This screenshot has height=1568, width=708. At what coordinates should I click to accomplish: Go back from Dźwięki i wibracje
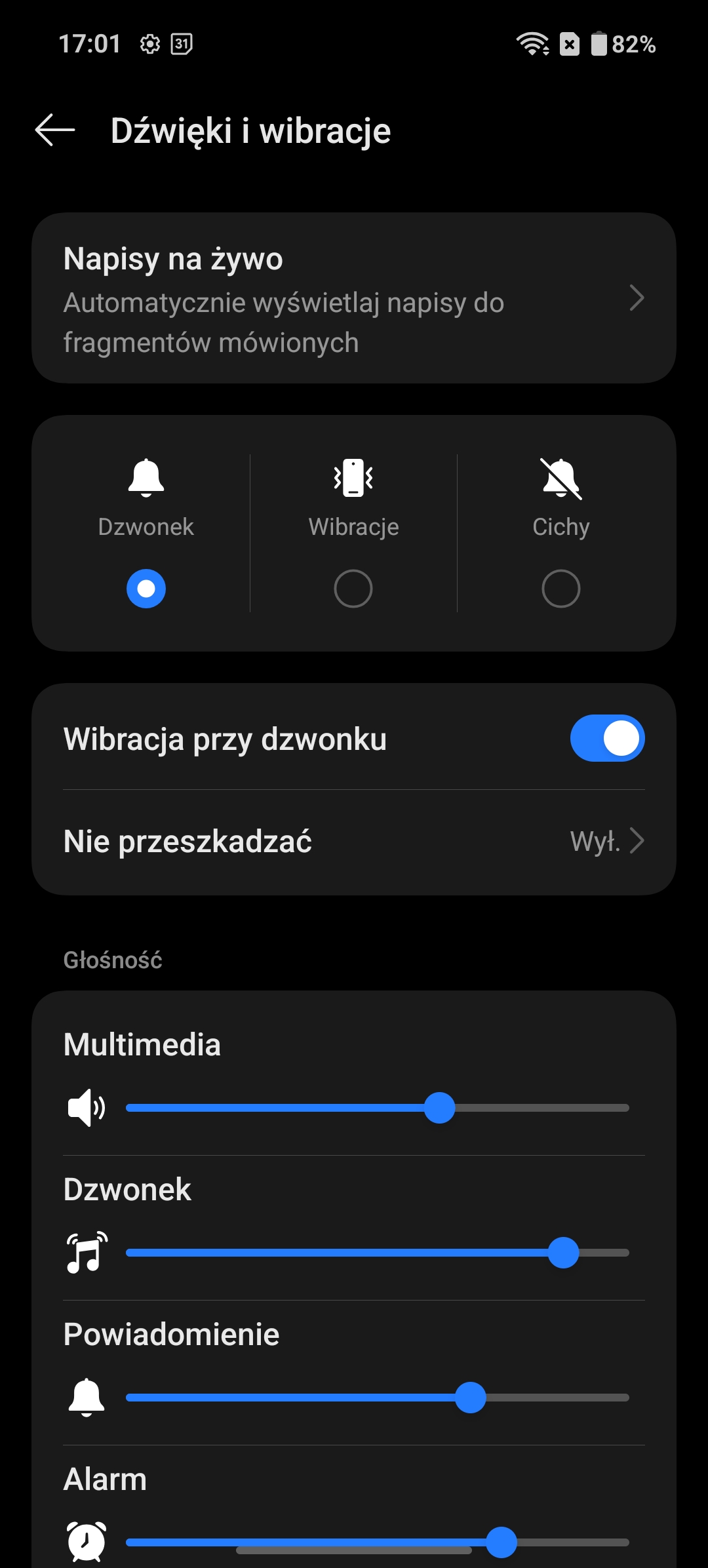pyautogui.click(x=55, y=130)
